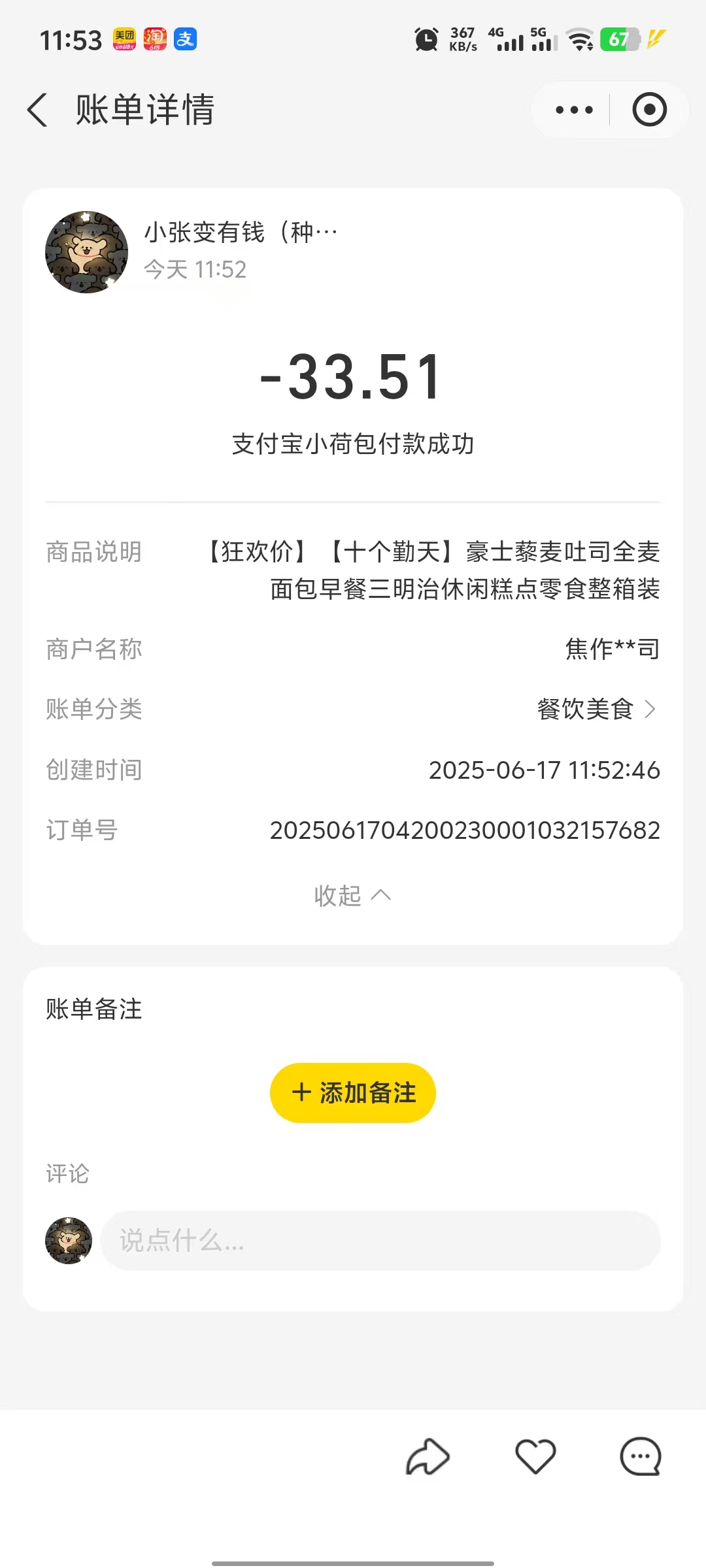Collapse bill details with 收起

click(x=352, y=896)
